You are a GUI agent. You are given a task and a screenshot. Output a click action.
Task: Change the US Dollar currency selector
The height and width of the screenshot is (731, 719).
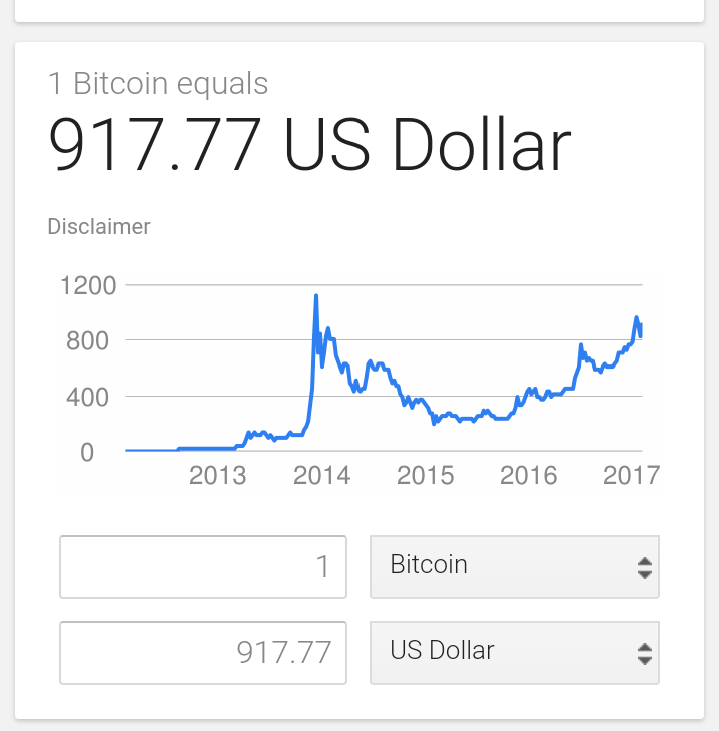pos(514,653)
